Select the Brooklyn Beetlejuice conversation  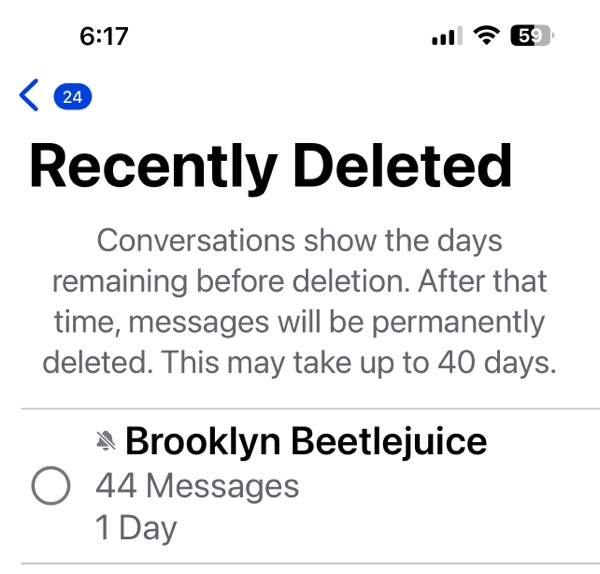50,487
